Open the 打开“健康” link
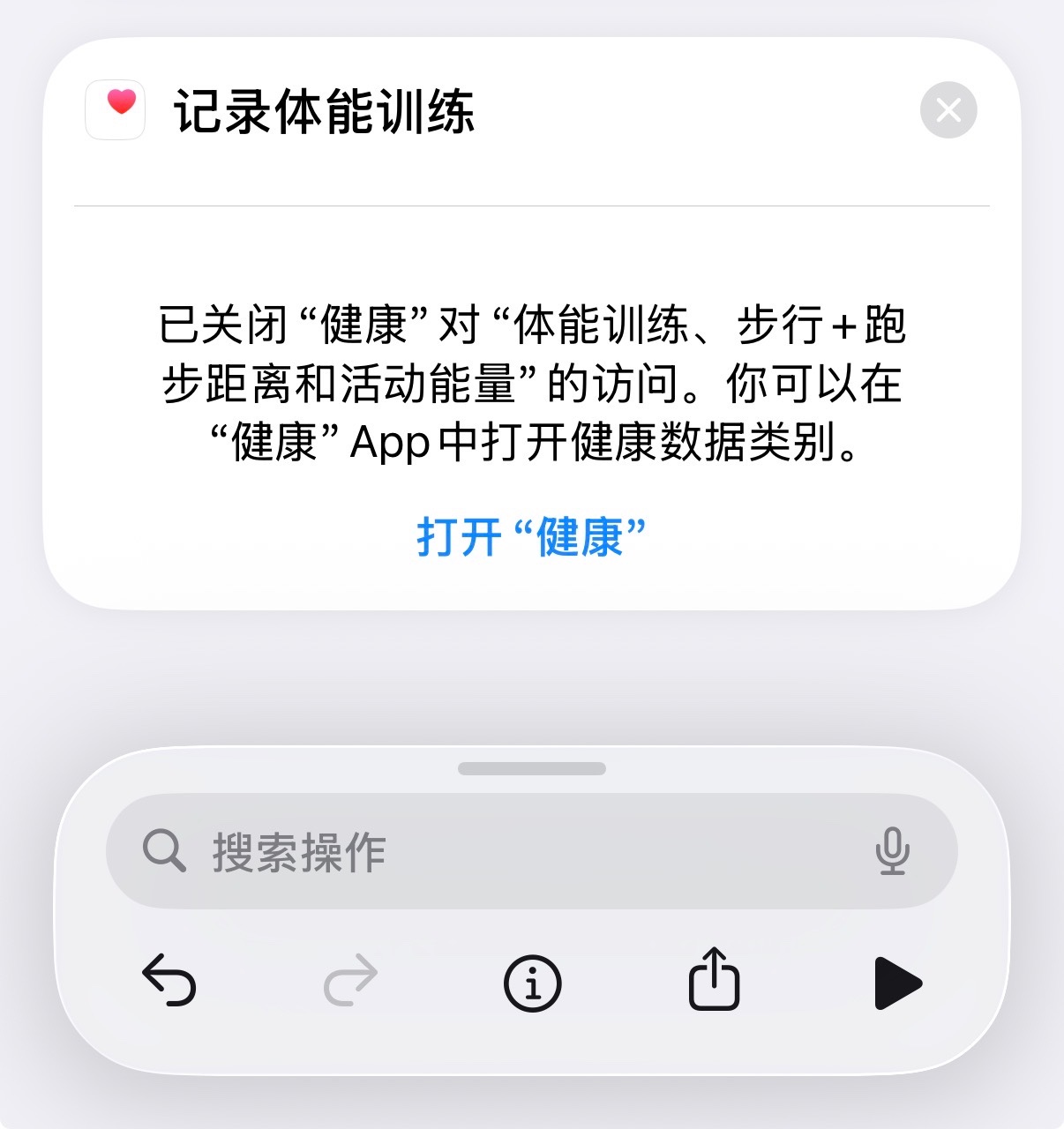1064x1129 pixels. tap(531, 537)
